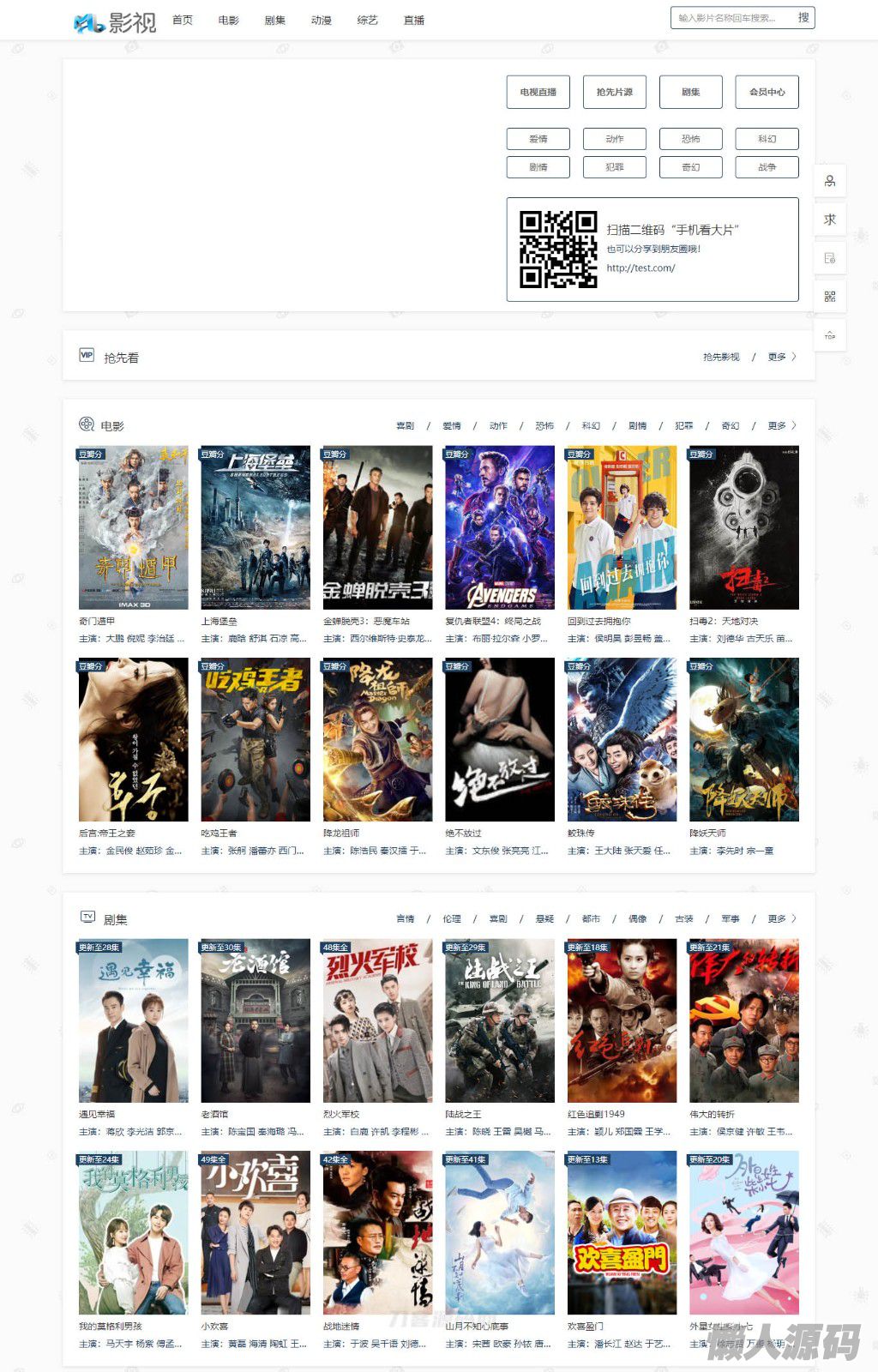This screenshot has width=878, height=1372.
Task: Go to the 动漫 section
Action: pos(322,21)
